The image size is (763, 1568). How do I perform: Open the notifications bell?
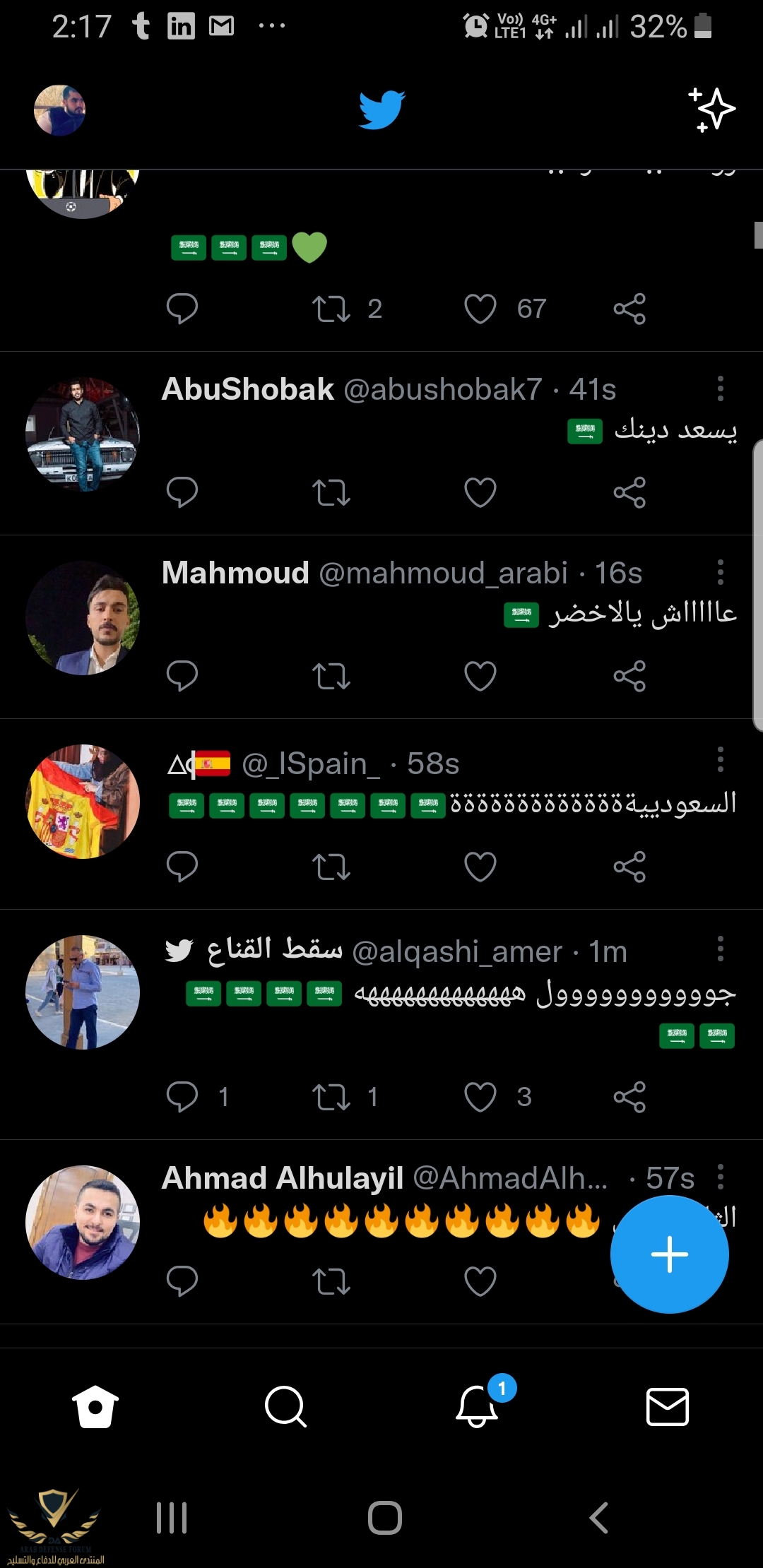click(x=478, y=1406)
